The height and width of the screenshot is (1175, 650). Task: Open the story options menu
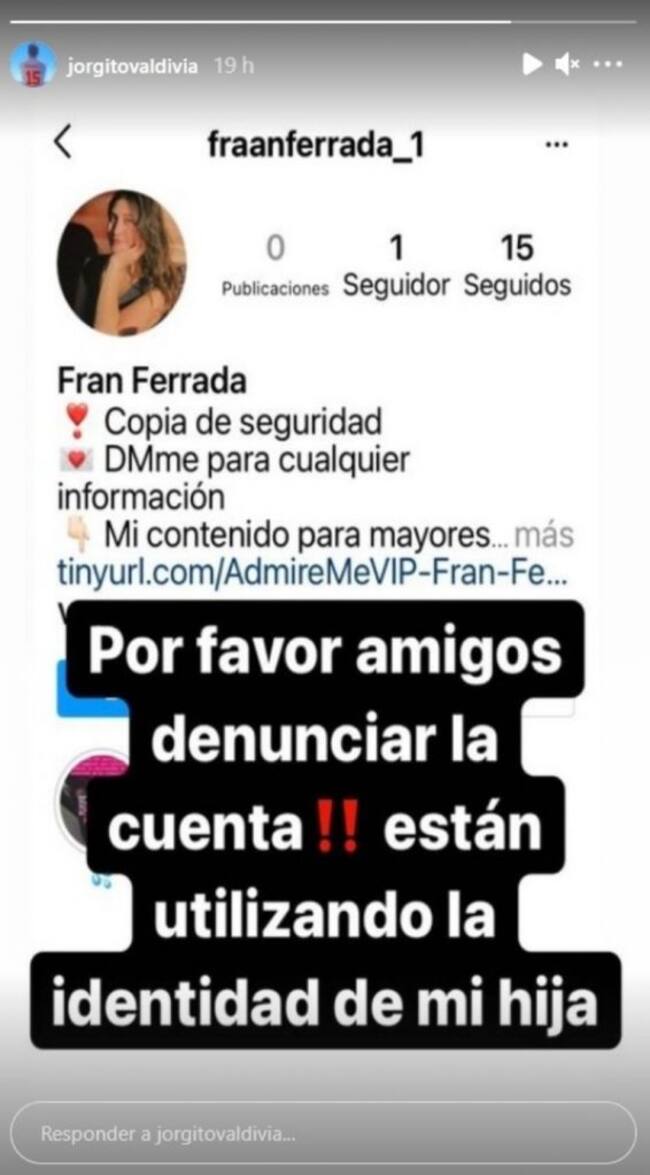coord(608,65)
